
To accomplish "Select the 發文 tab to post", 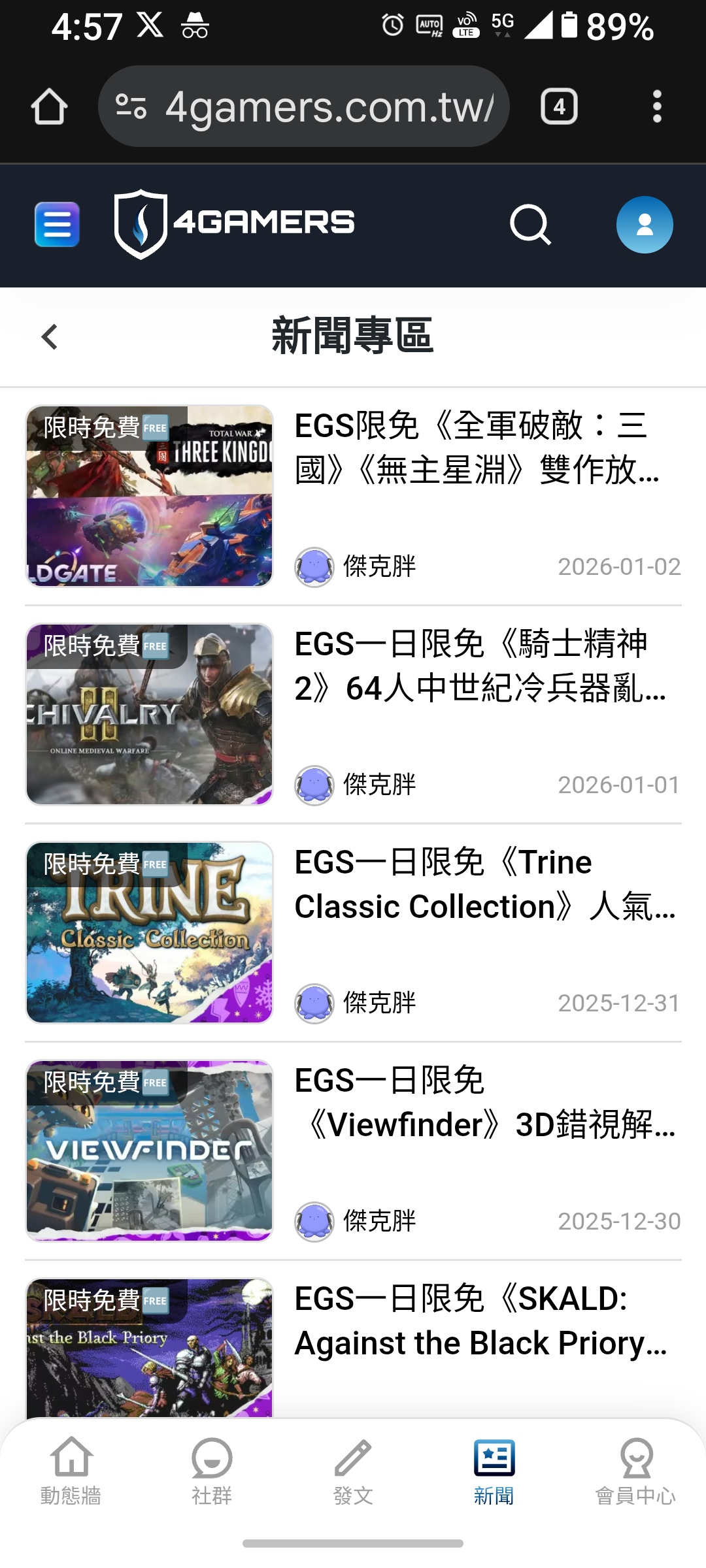I will click(x=353, y=1471).
